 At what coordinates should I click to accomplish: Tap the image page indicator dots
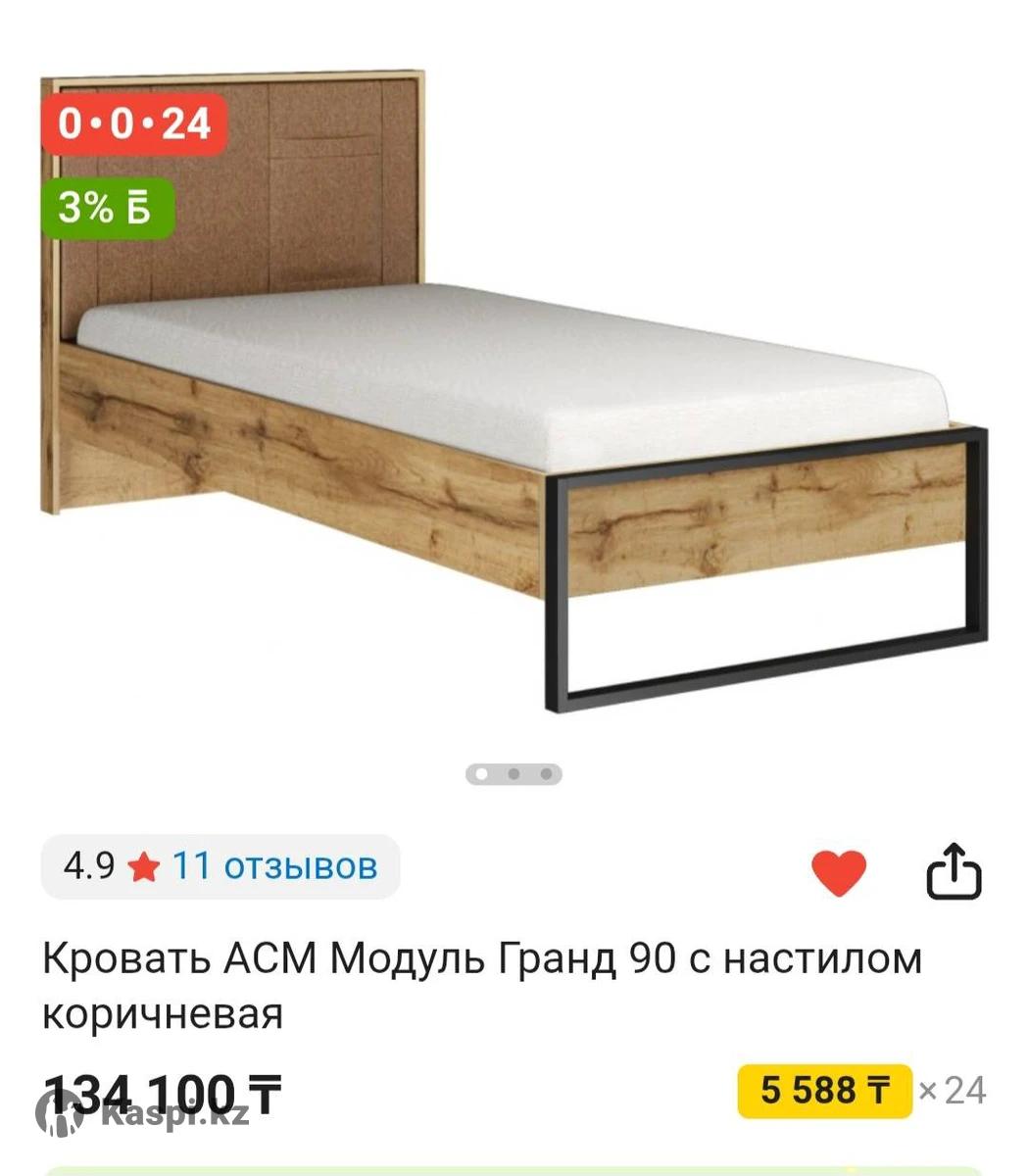tap(514, 774)
